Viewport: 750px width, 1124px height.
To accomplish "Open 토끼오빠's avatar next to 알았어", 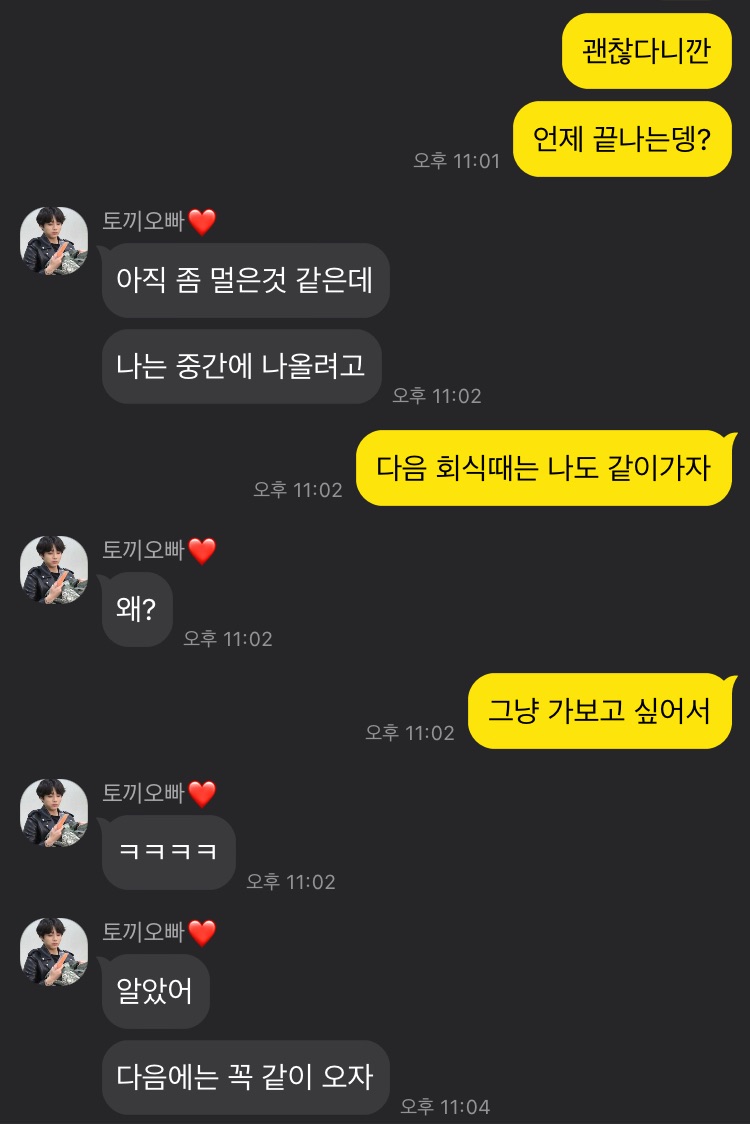I will (x=54, y=952).
